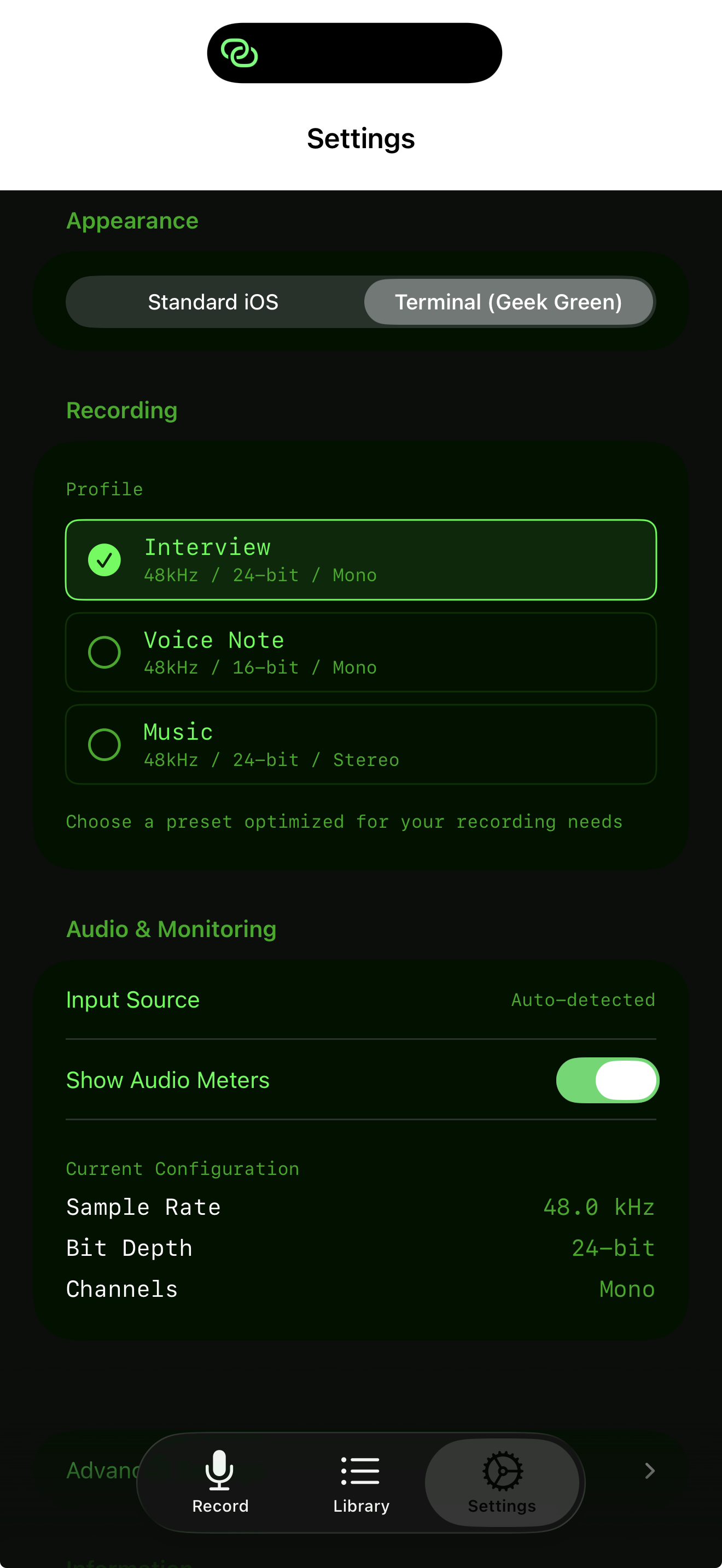
Task: Open the Input Source selector
Action: coord(360,999)
